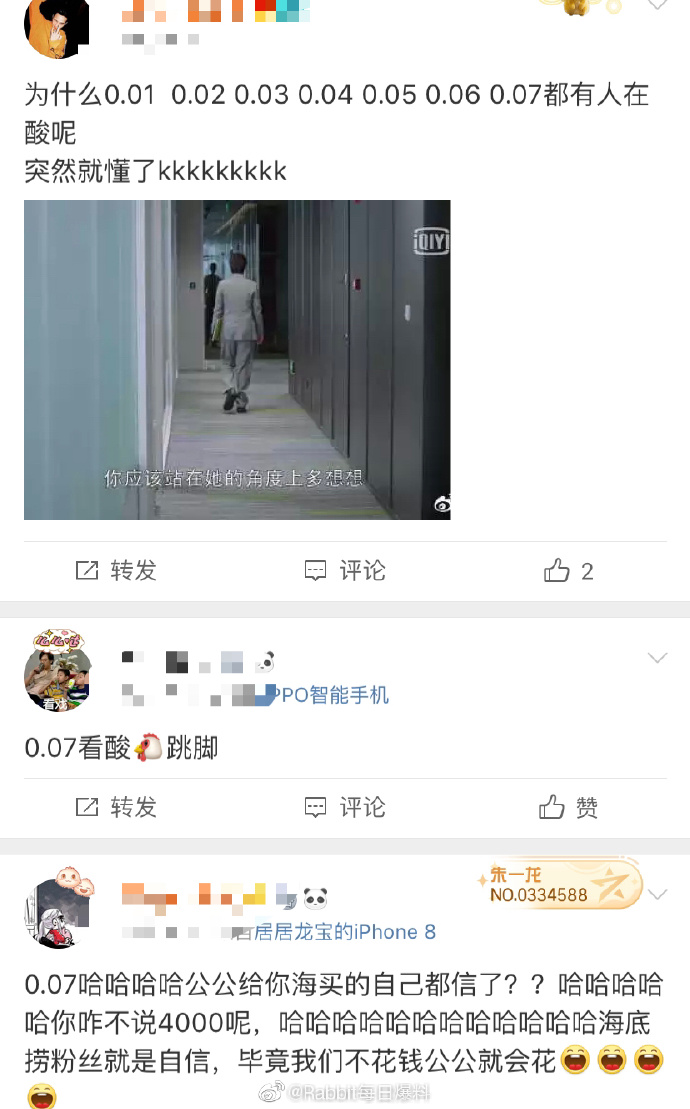Open the 东一龙 NO.0334588 badge
This screenshot has width=690, height=1109.
(558, 885)
